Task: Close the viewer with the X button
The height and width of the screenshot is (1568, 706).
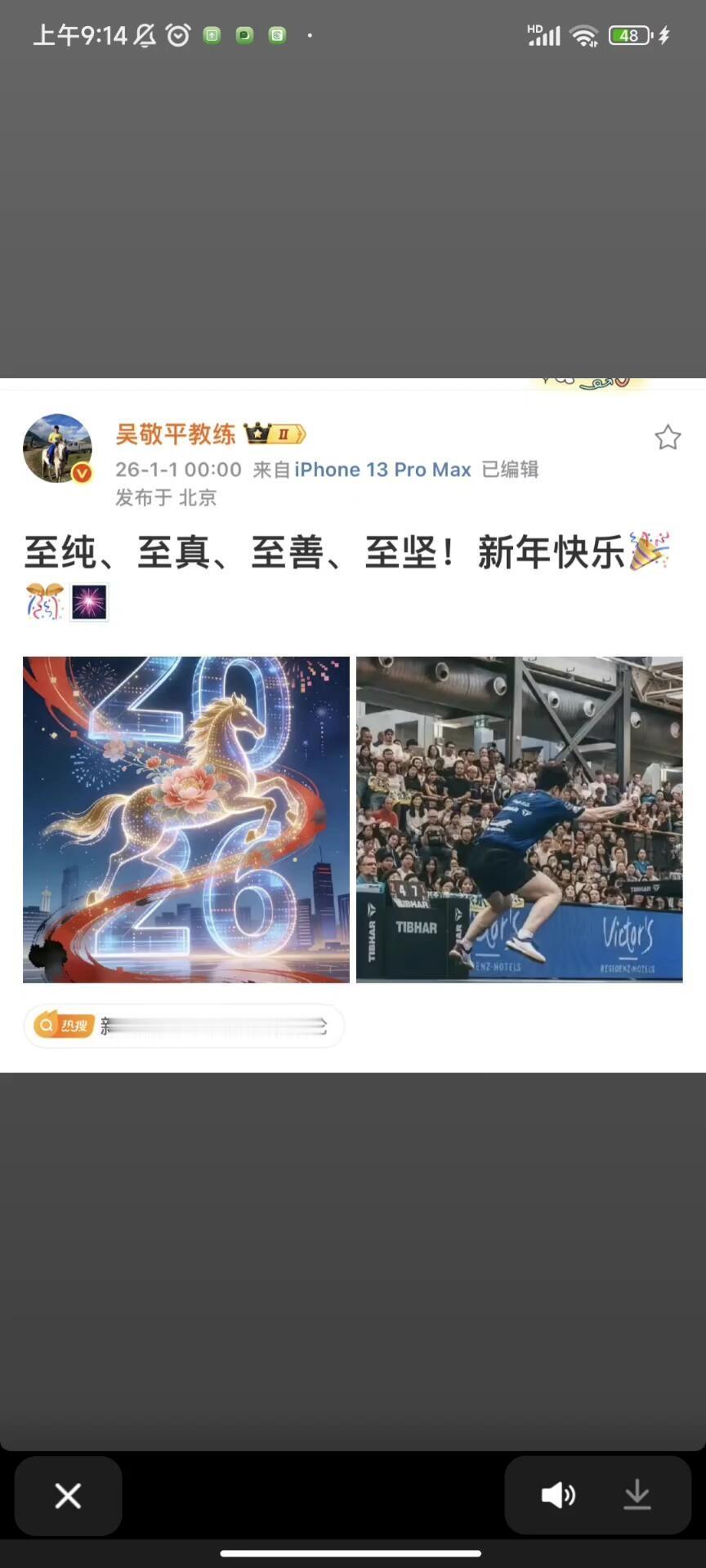Action: coord(68,1495)
